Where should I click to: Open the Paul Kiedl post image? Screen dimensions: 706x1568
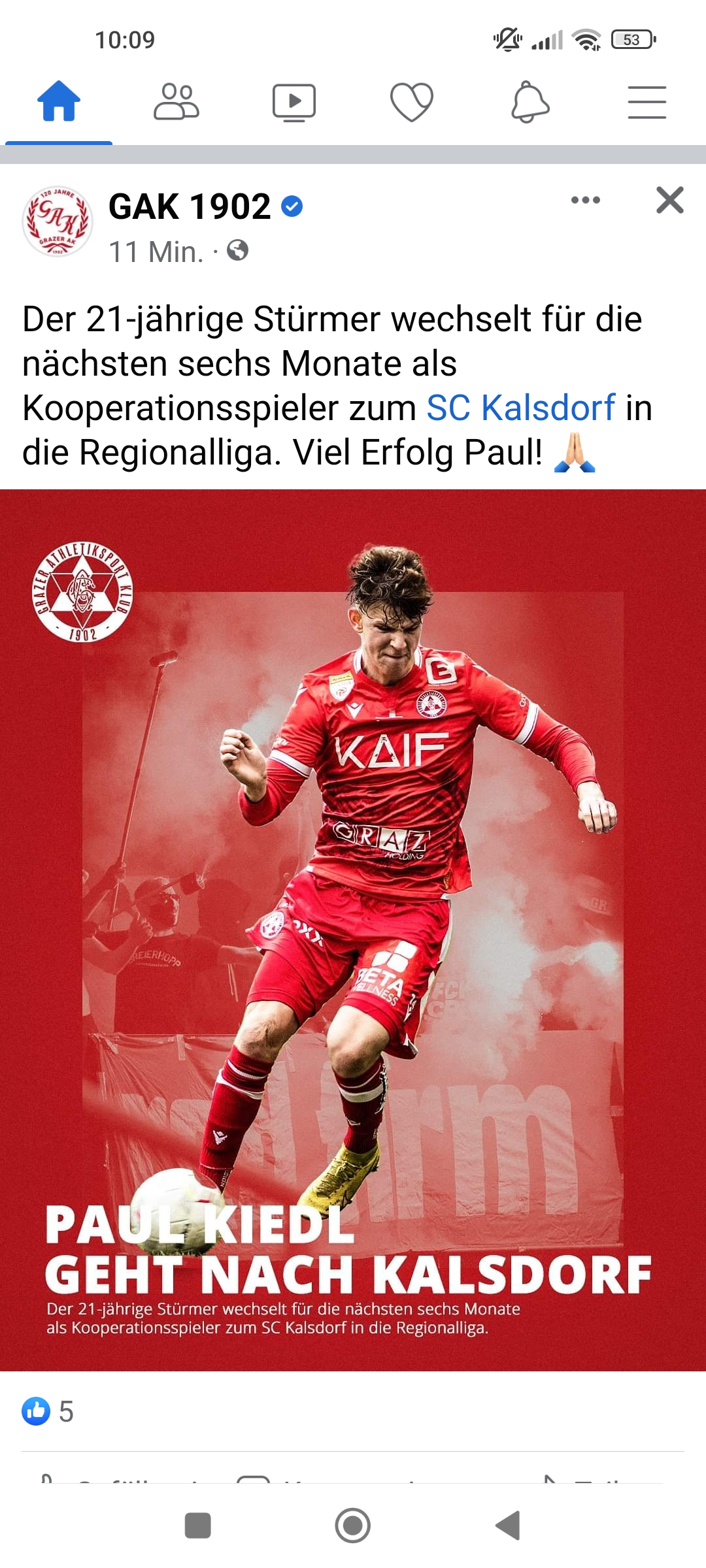pyautogui.click(x=353, y=930)
